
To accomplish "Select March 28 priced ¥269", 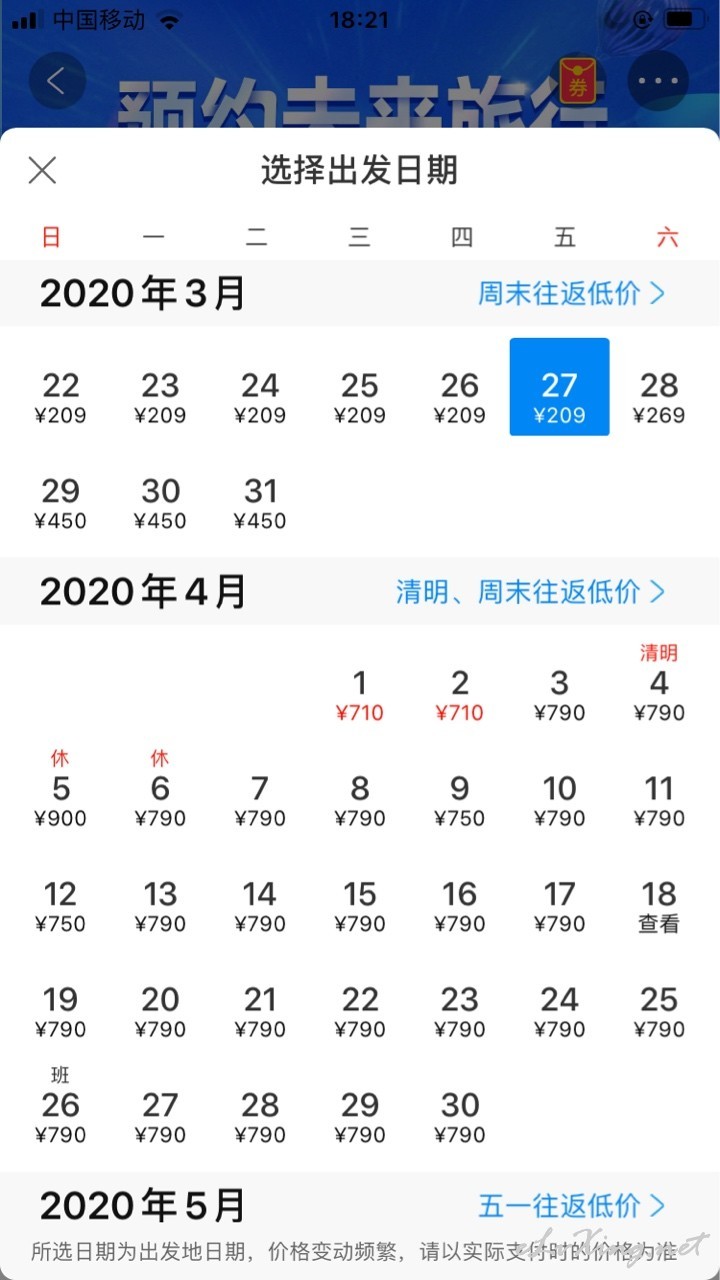I will [x=660, y=397].
